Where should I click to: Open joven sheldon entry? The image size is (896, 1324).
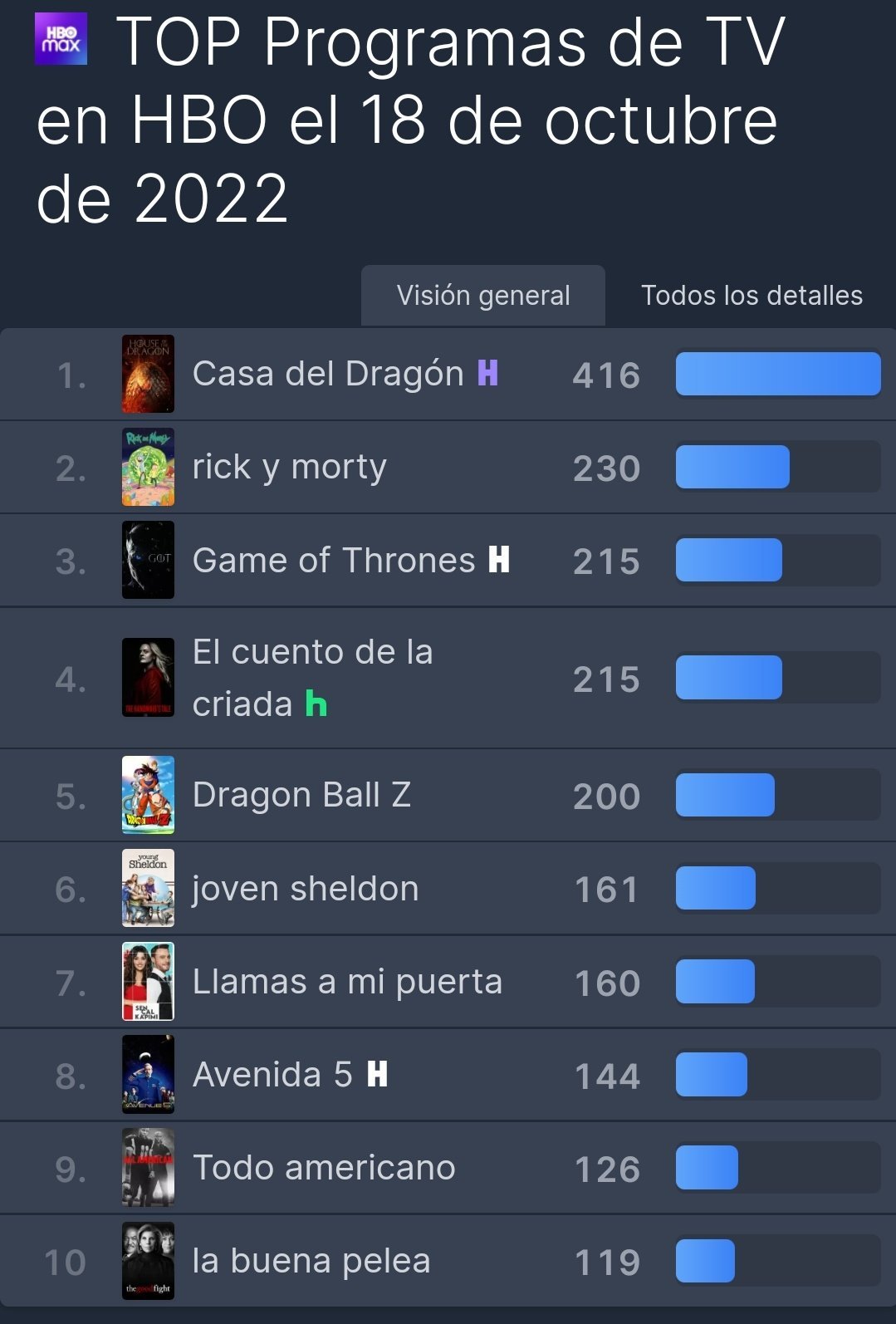306,889
